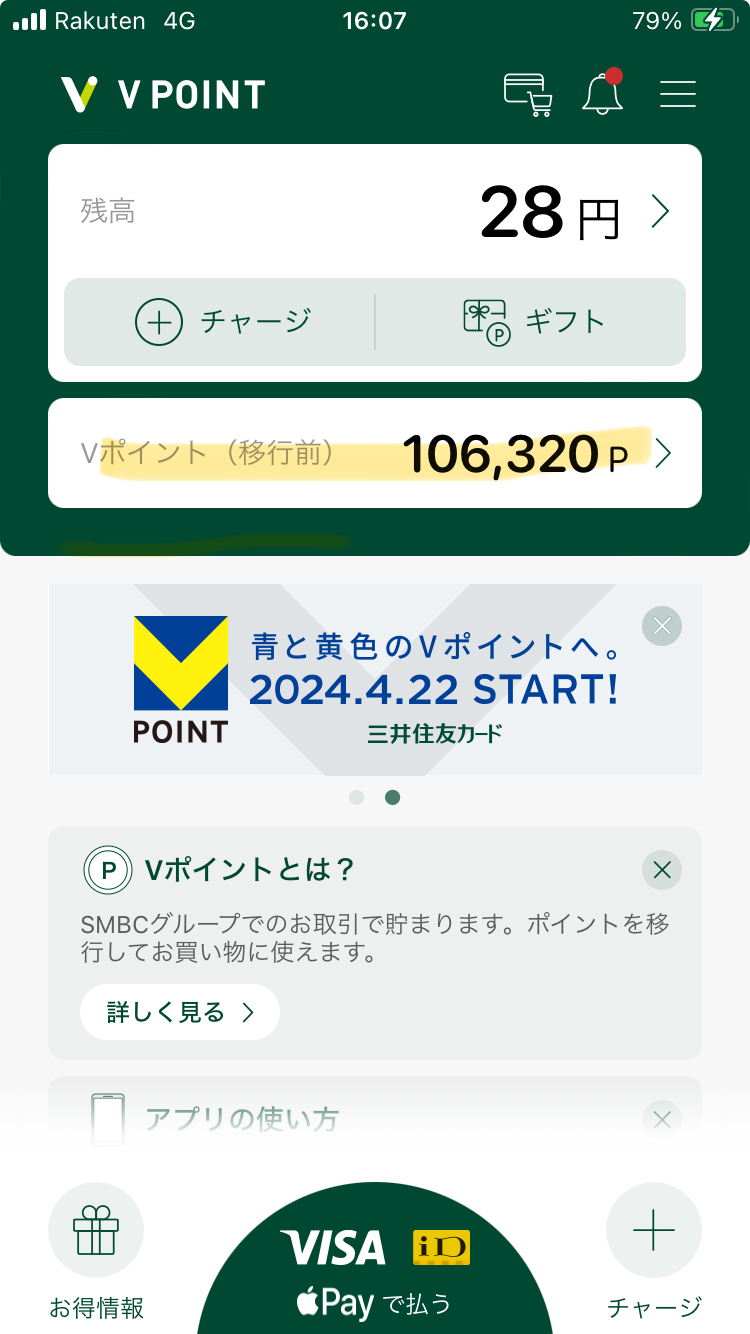Open the card shopping icon in the header
The width and height of the screenshot is (750, 1334).
(528, 93)
